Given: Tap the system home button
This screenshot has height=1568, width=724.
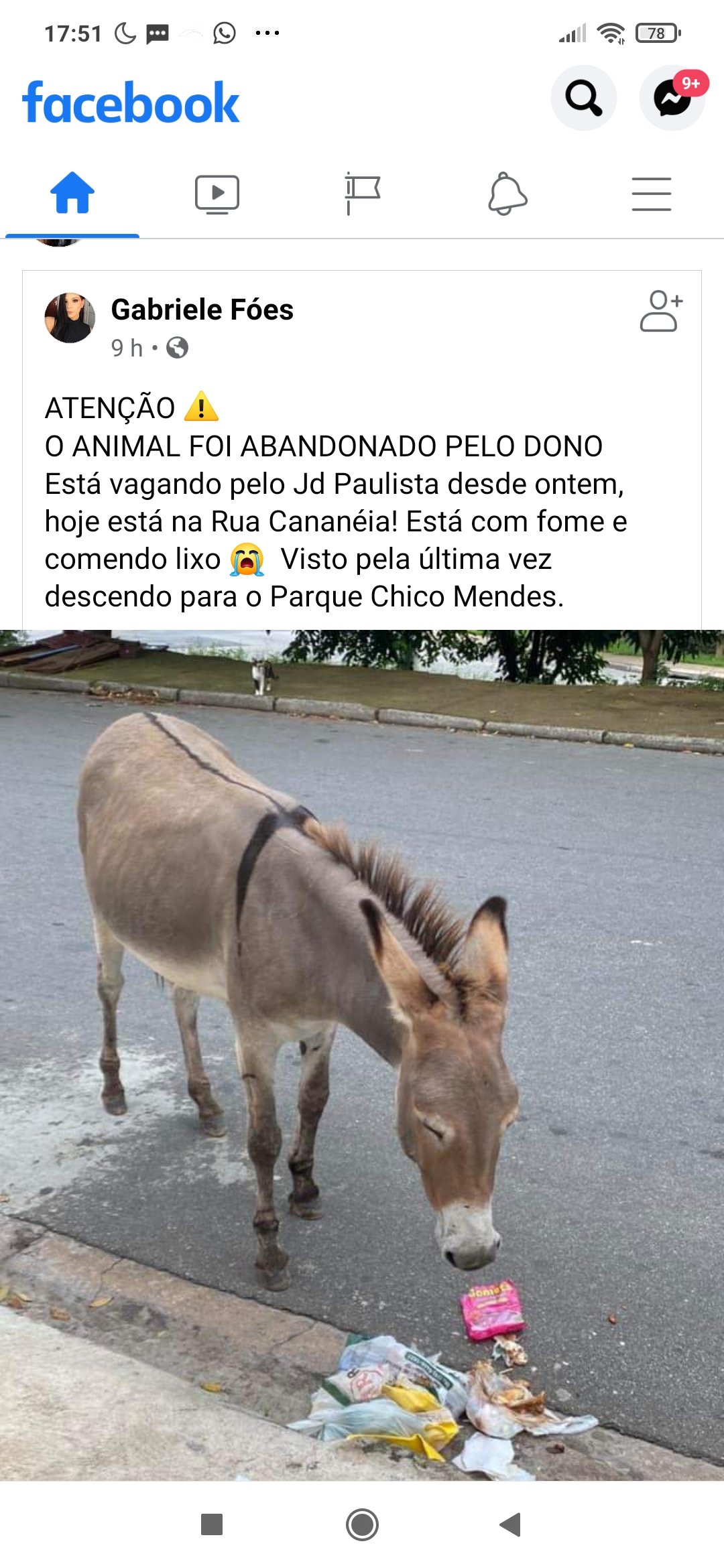Looking at the screenshot, I should point(362,1524).
